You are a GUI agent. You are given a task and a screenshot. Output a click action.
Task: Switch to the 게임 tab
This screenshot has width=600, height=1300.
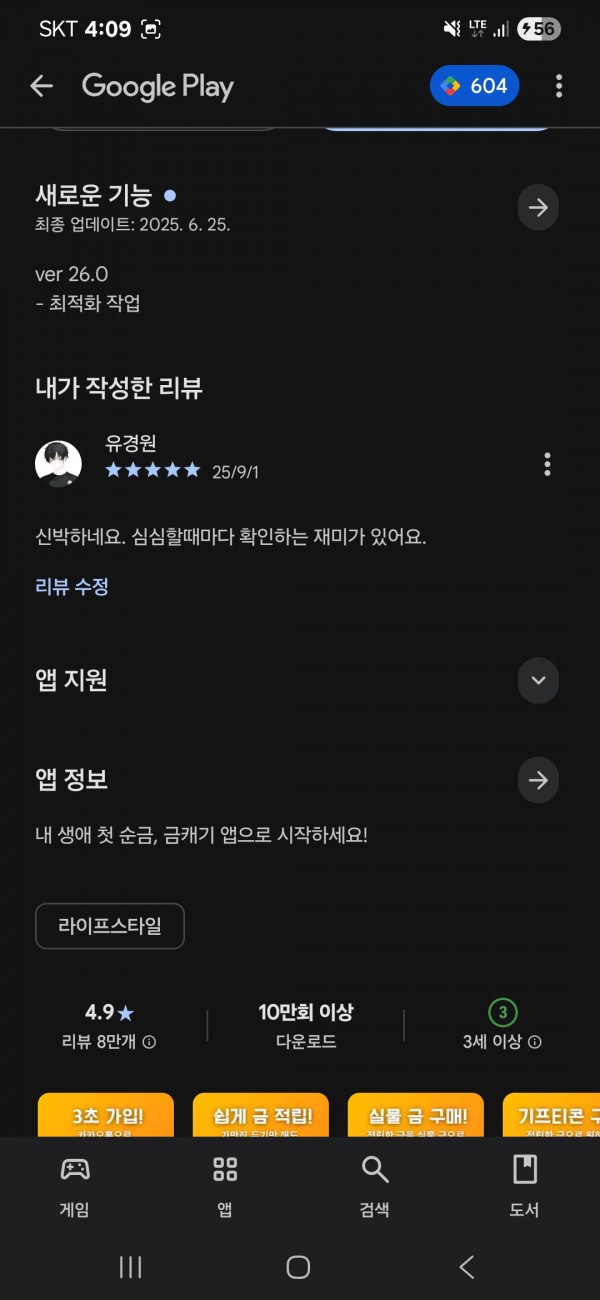click(x=75, y=1187)
